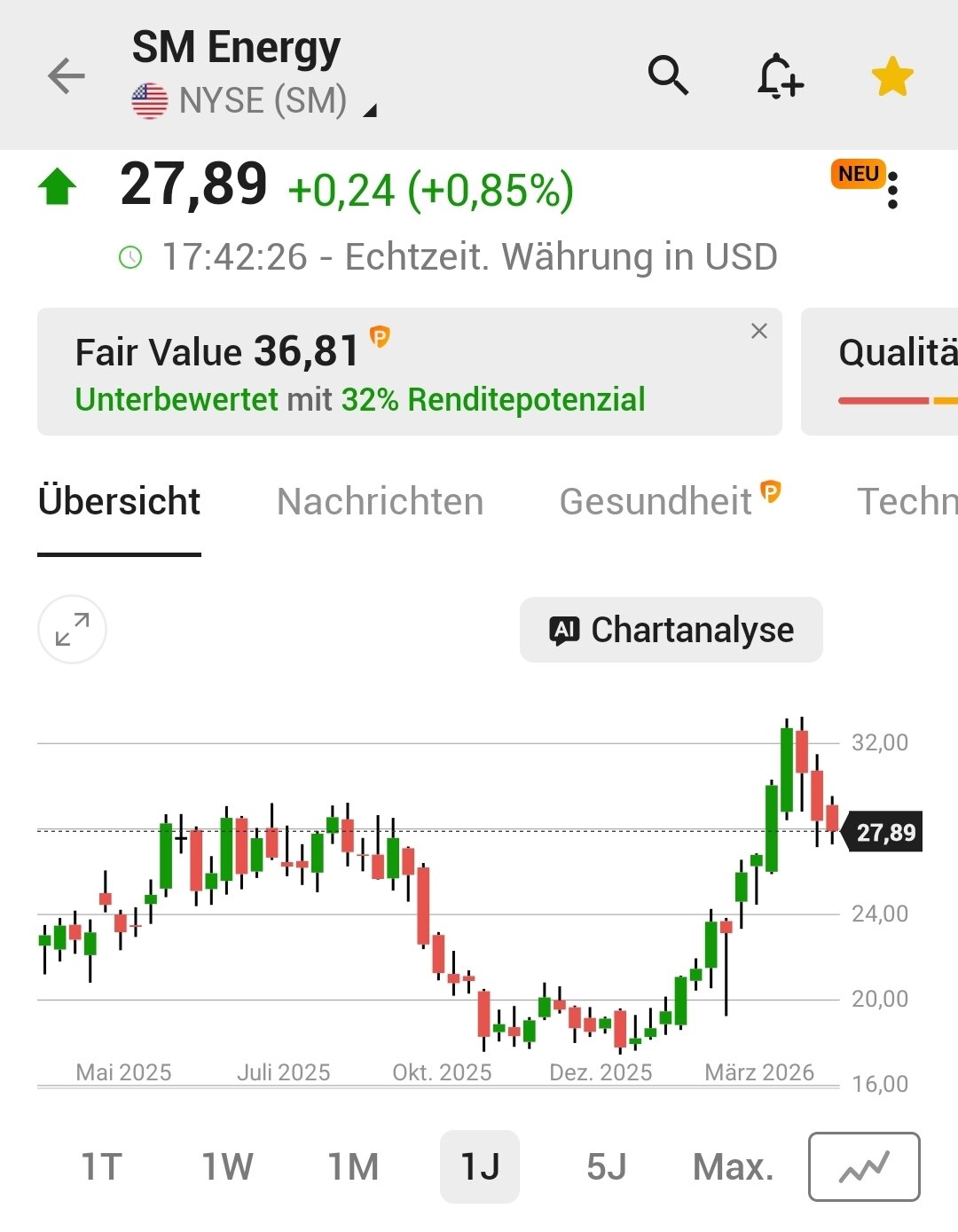Dismiss the Fair Value card
The height and width of the screenshot is (1232, 958).
tap(758, 332)
